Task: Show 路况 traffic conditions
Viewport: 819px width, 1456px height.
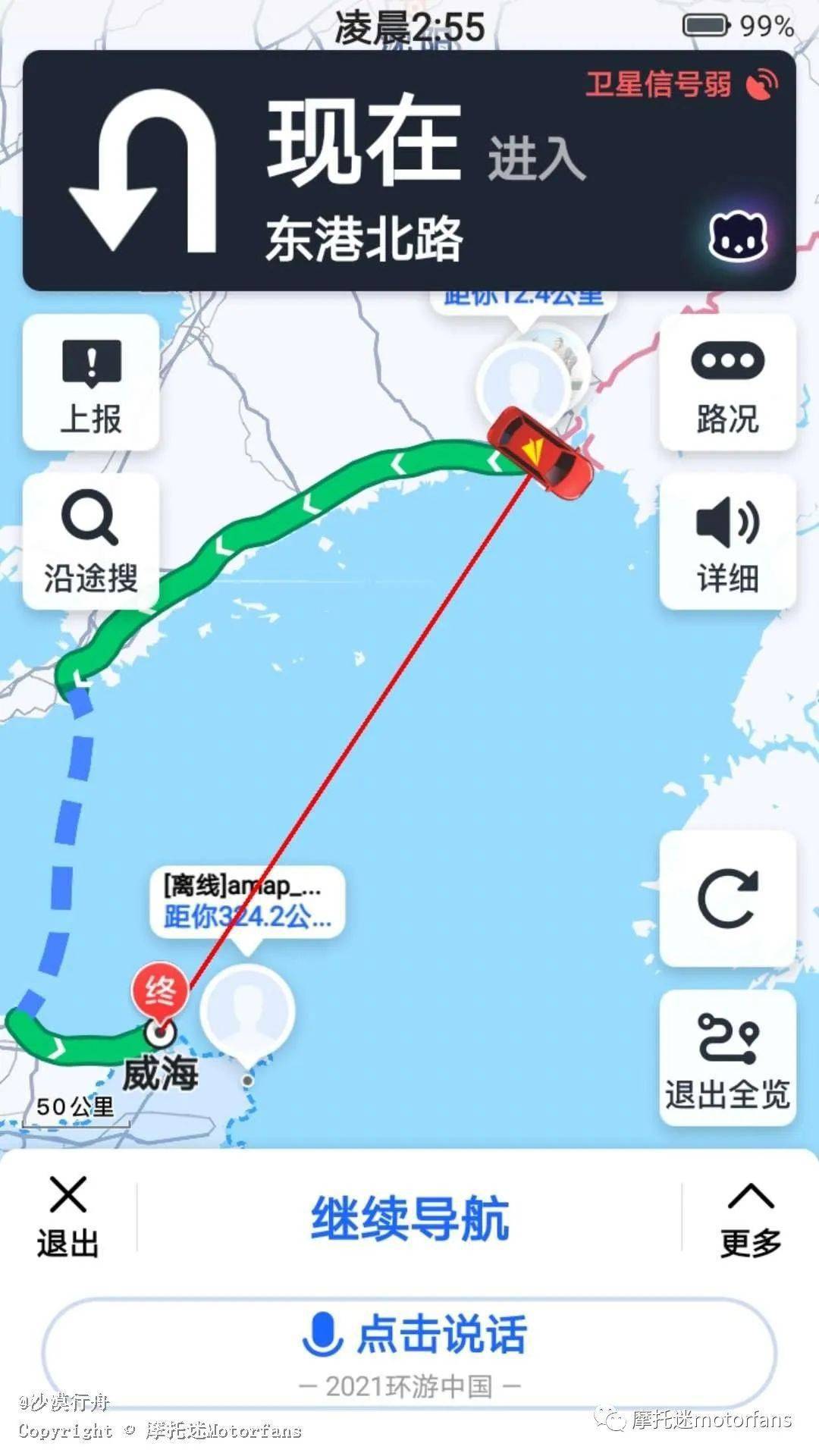Action: (727, 383)
